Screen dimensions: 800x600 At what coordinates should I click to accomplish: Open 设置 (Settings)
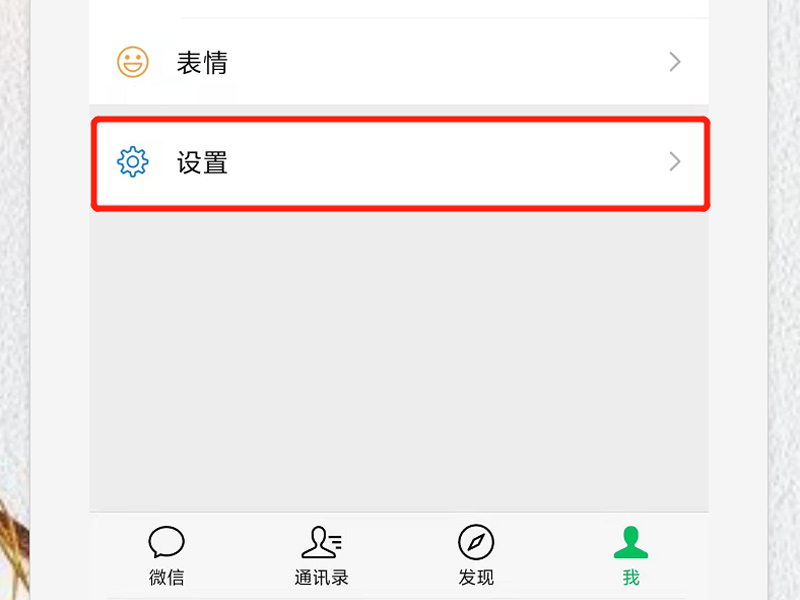click(398, 162)
